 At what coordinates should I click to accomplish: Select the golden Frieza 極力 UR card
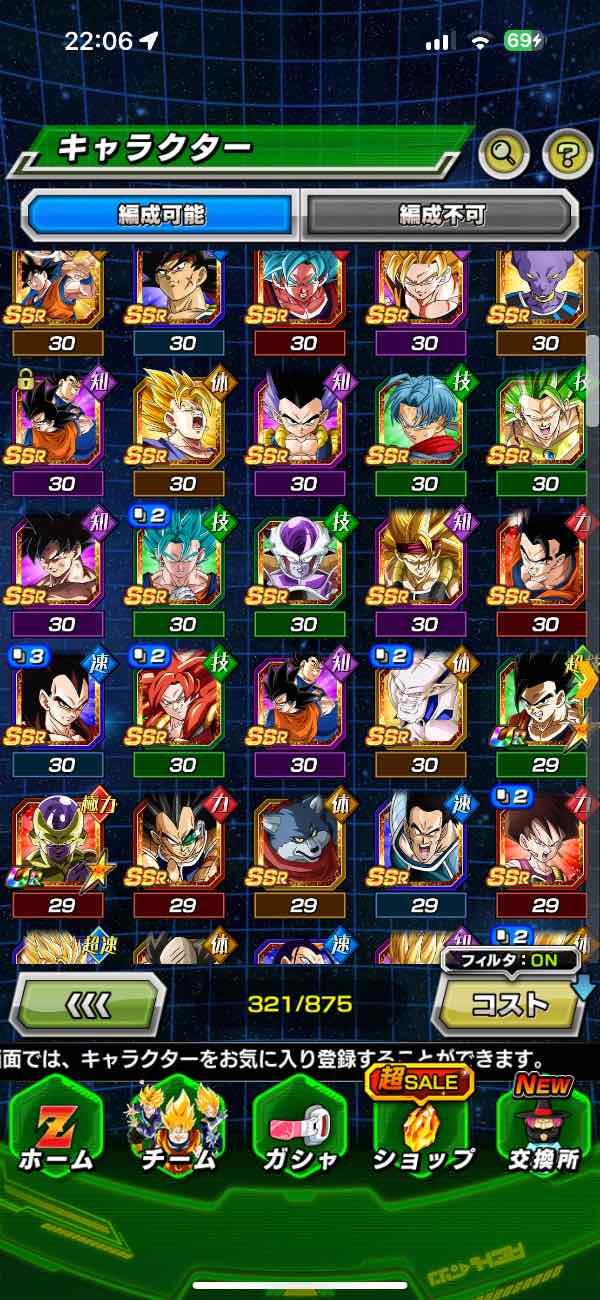[60, 843]
